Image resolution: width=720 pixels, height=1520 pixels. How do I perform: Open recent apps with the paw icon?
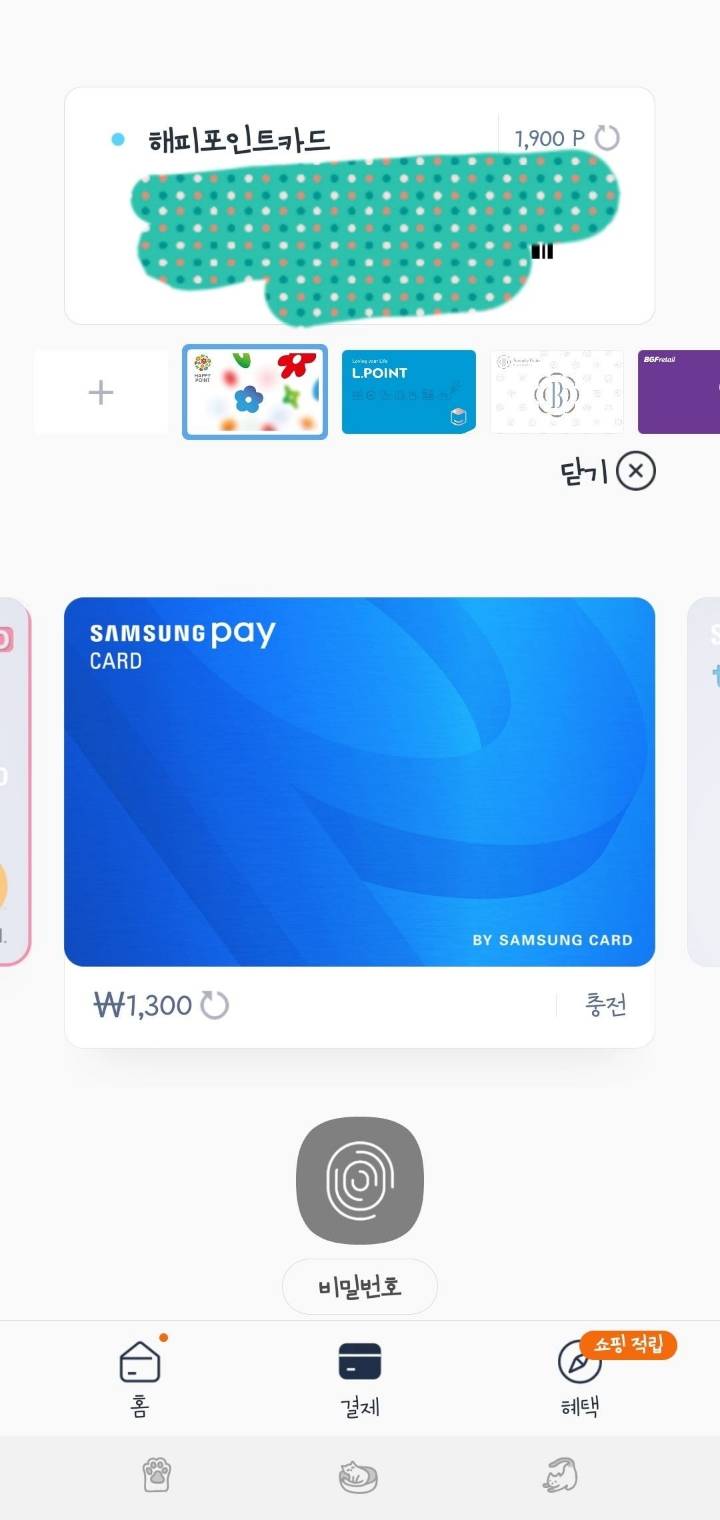pos(159,1476)
